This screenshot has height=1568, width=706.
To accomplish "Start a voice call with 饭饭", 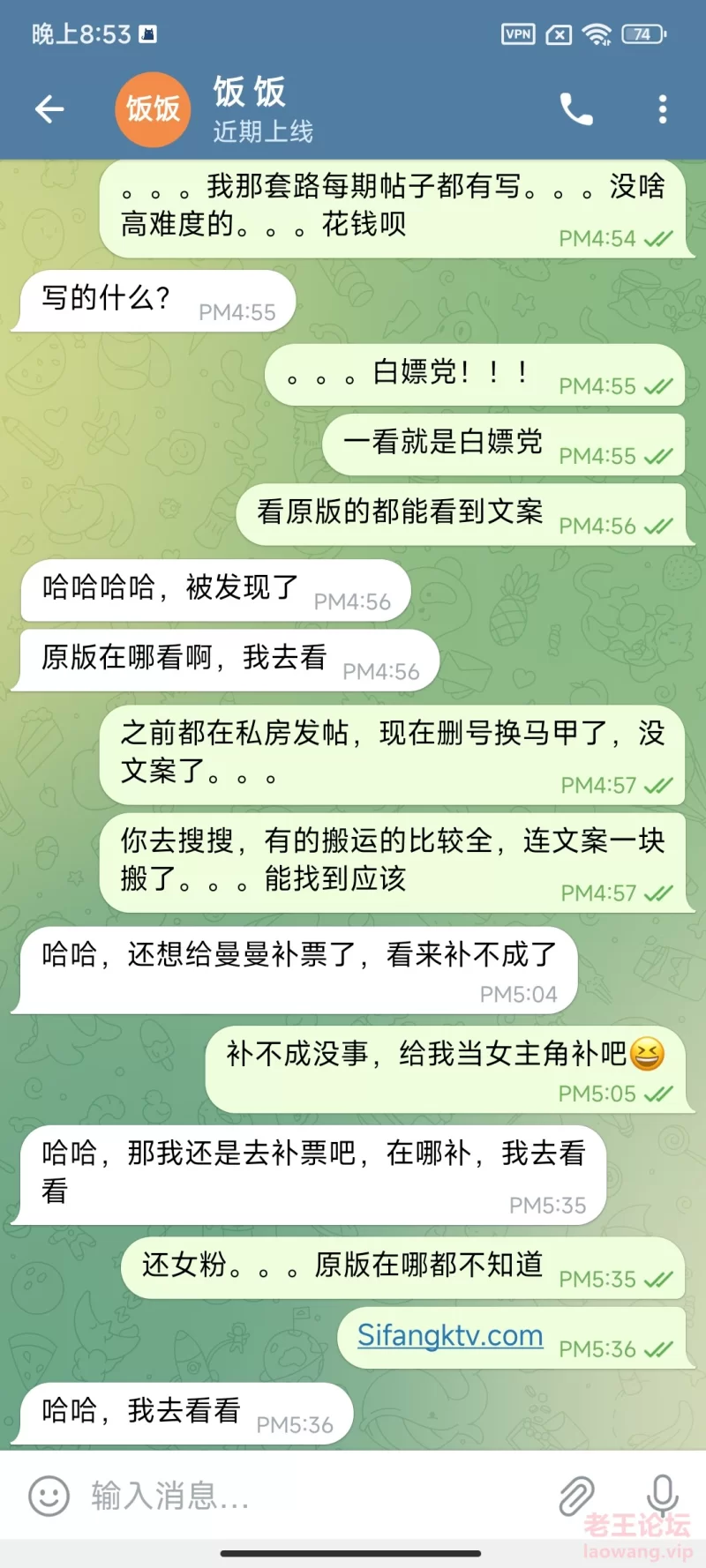I will (576, 109).
